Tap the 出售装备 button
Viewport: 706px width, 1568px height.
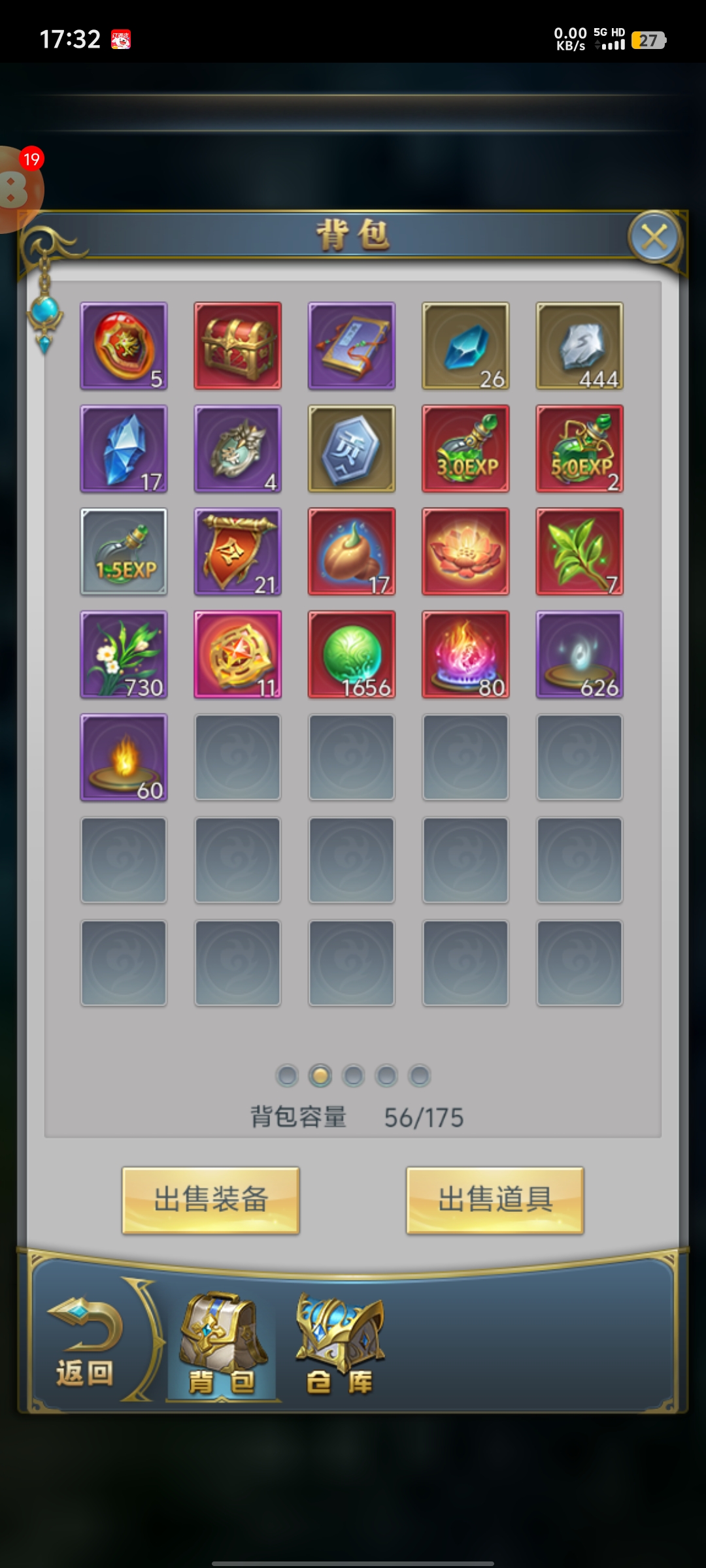pyautogui.click(x=210, y=1200)
